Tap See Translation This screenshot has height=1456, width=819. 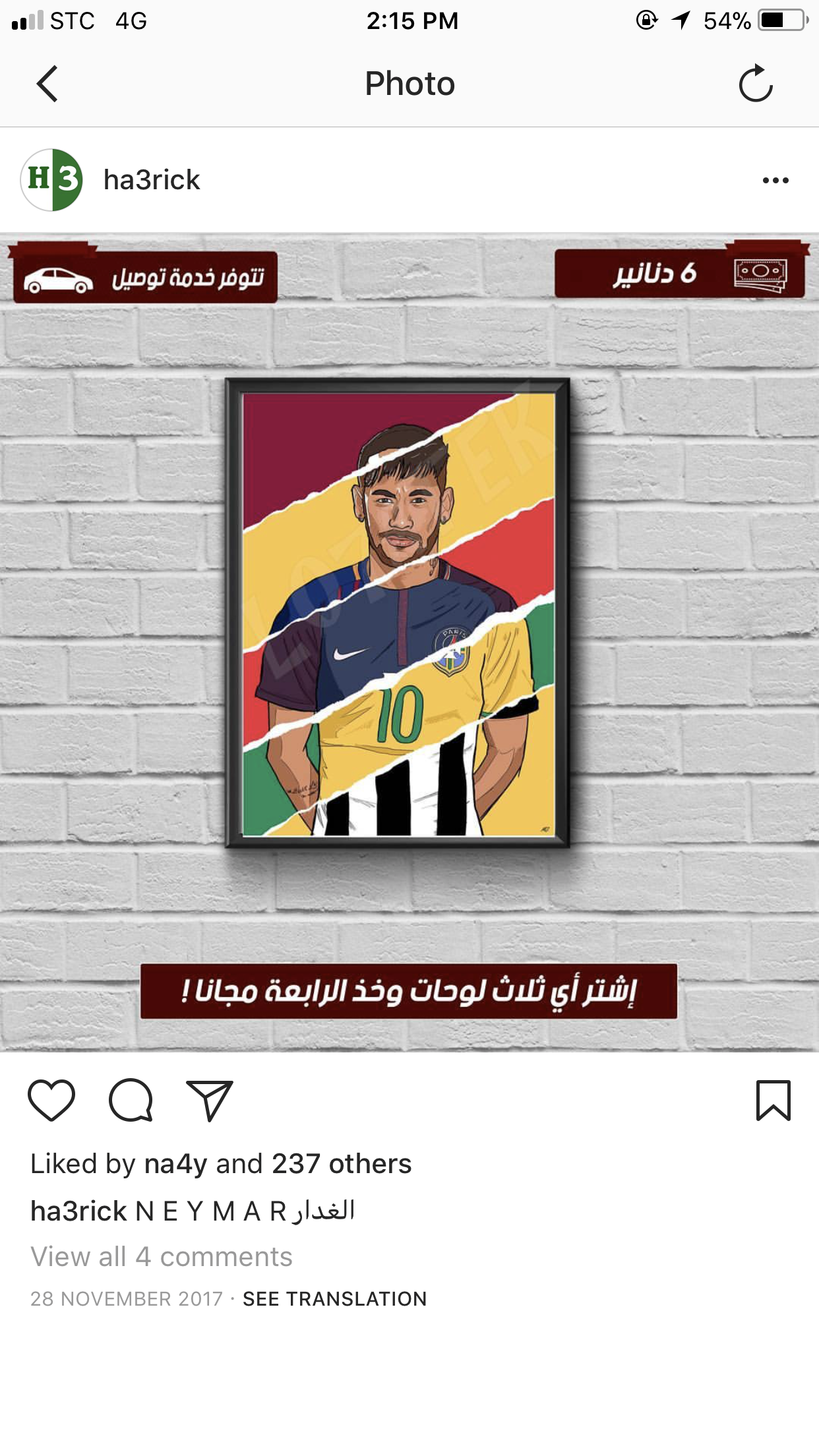pos(335,1298)
